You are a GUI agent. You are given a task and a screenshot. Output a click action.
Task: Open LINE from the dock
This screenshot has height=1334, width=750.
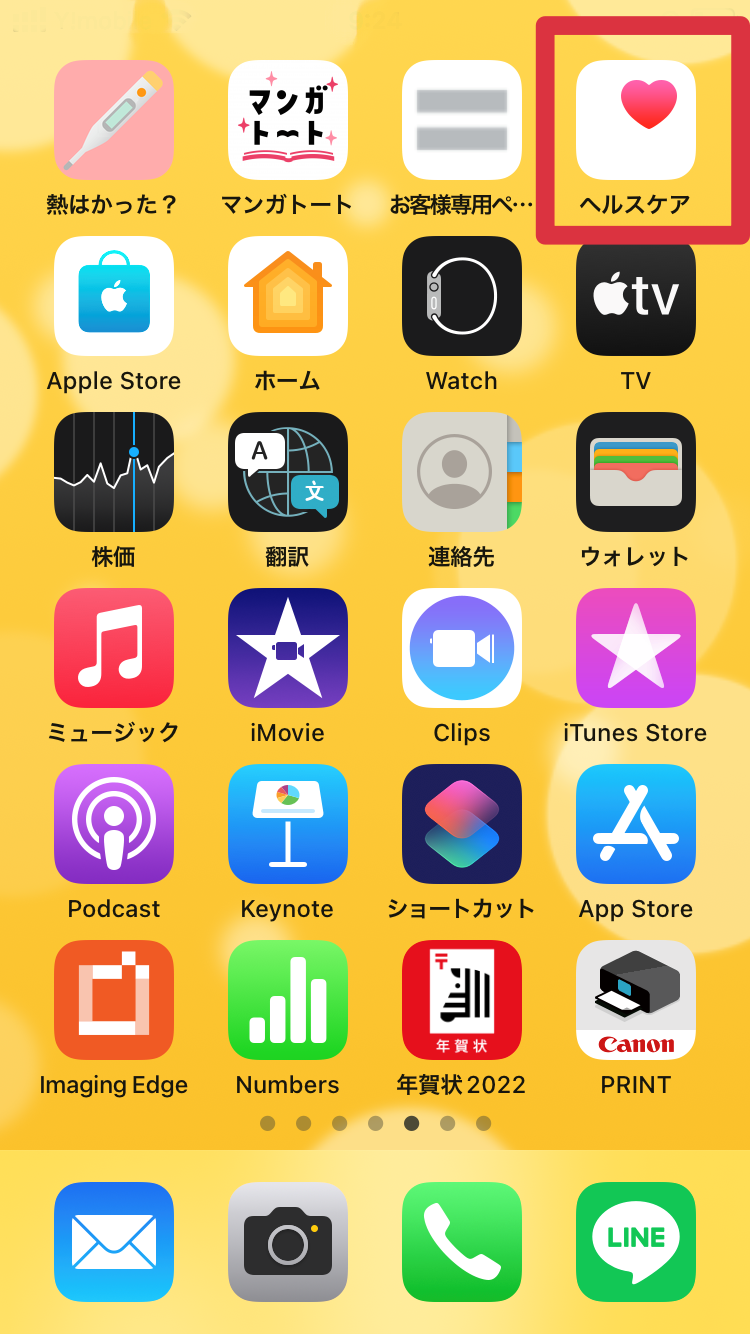tap(636, 1242)
